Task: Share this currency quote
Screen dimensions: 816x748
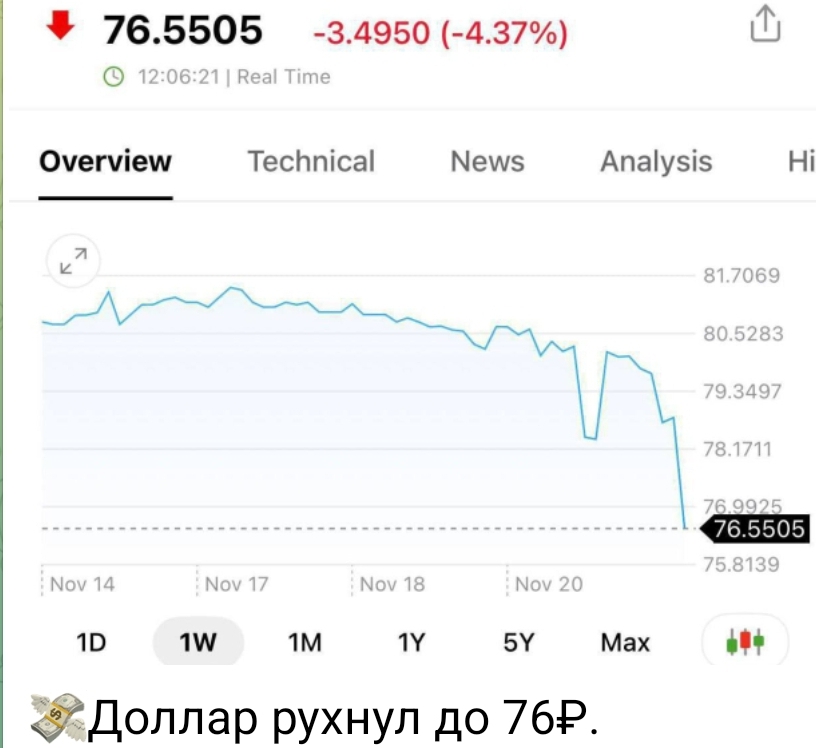Action: (x=764, y=24)
